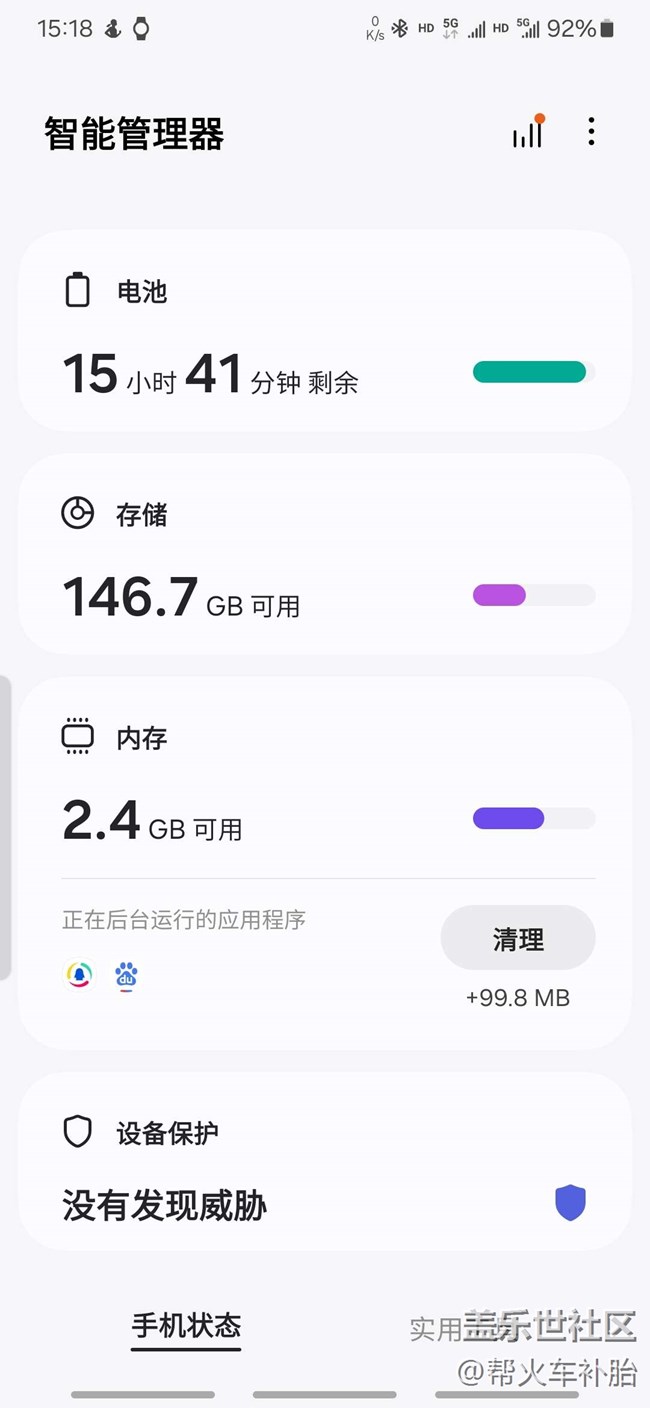This screenshot has width=650, height=1408.
Task: Open the 存储 storage card
Action: coord(324,555)
